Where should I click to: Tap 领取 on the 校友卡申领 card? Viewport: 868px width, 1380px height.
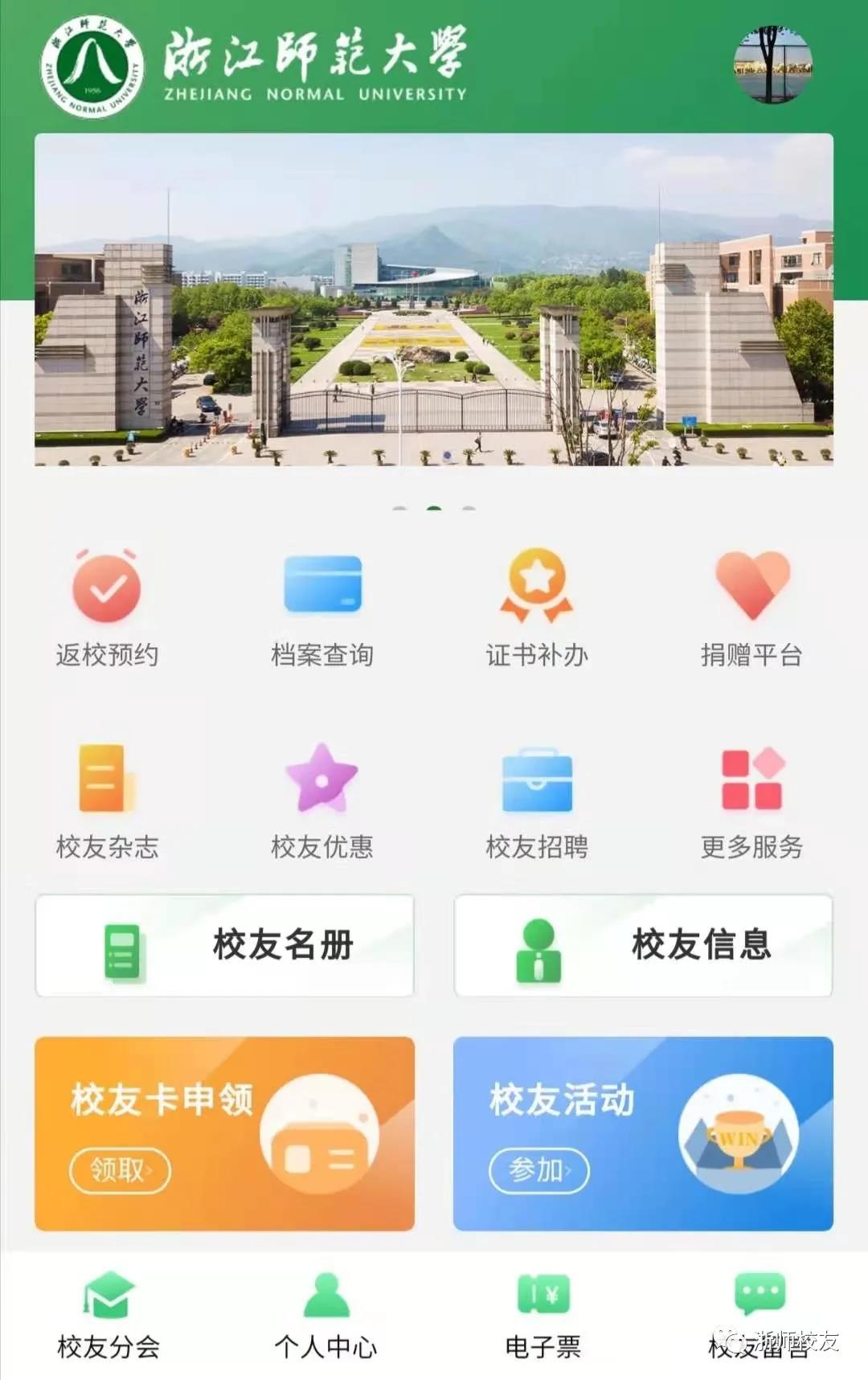click(120, 1170)
